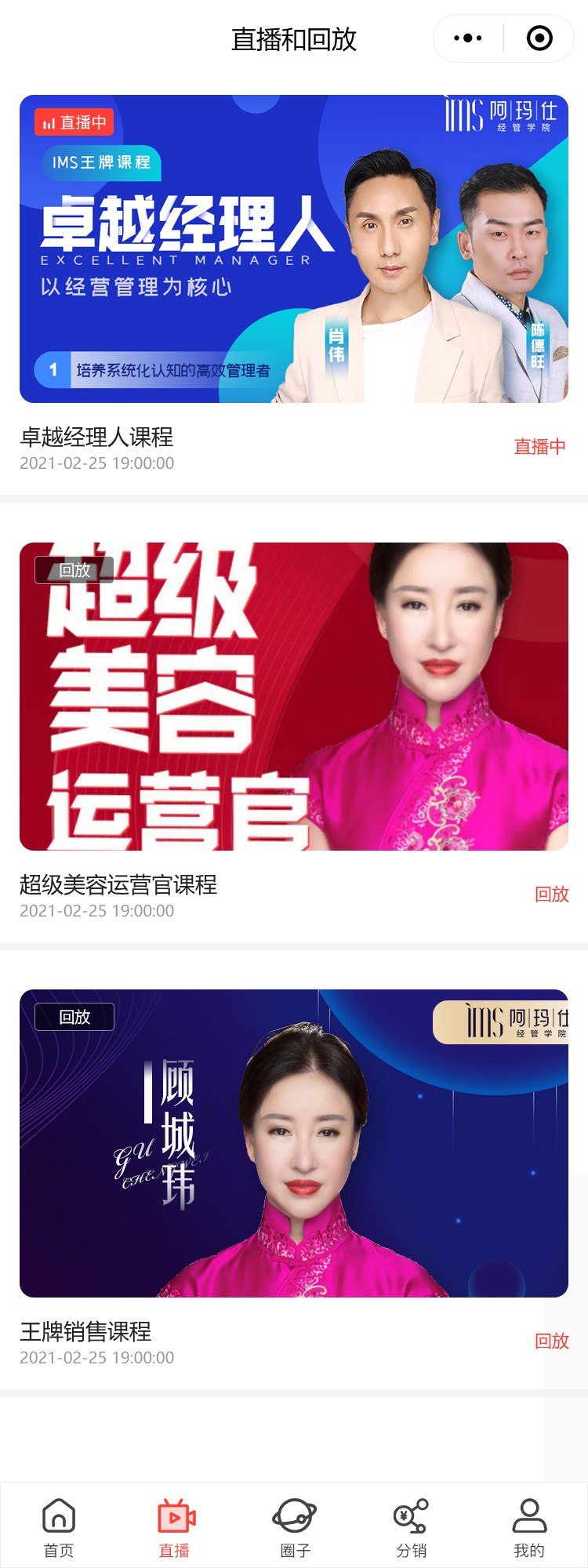Open the 分销 distribution tab
The image size is (588, 1568).
412,1526
